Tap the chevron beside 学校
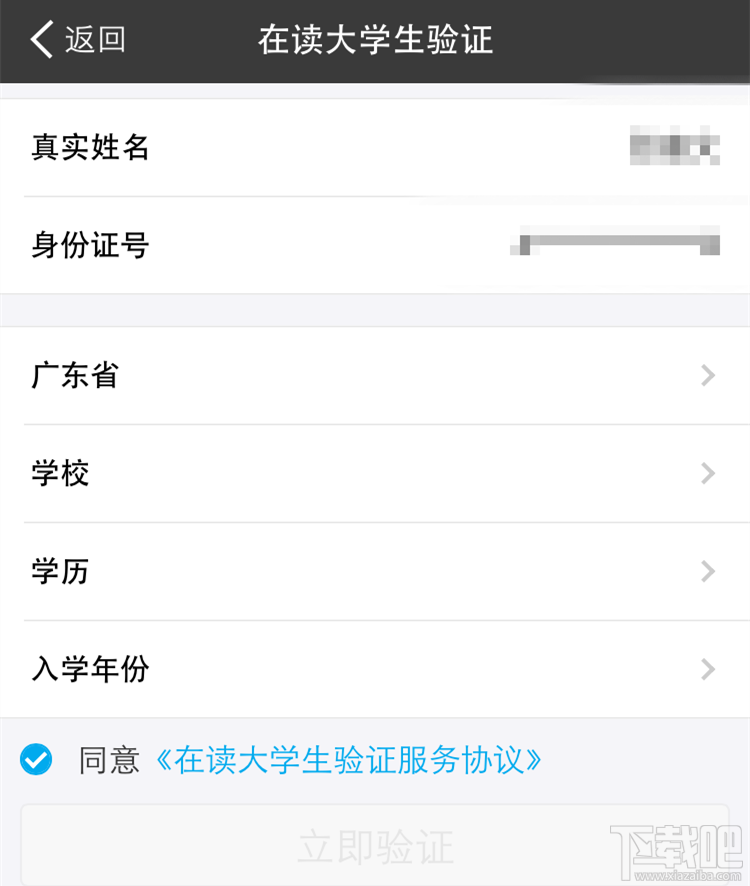The image size is (750, 886). tap(708, 474)
